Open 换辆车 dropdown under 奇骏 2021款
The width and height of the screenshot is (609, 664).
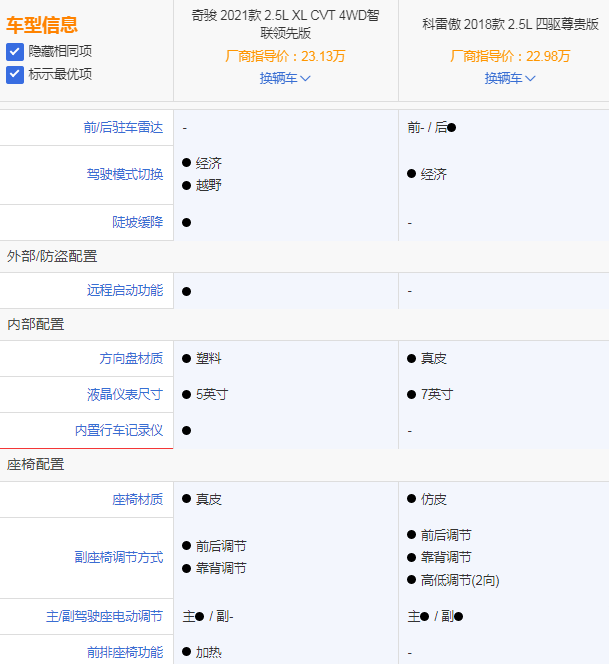coord(285,77)
